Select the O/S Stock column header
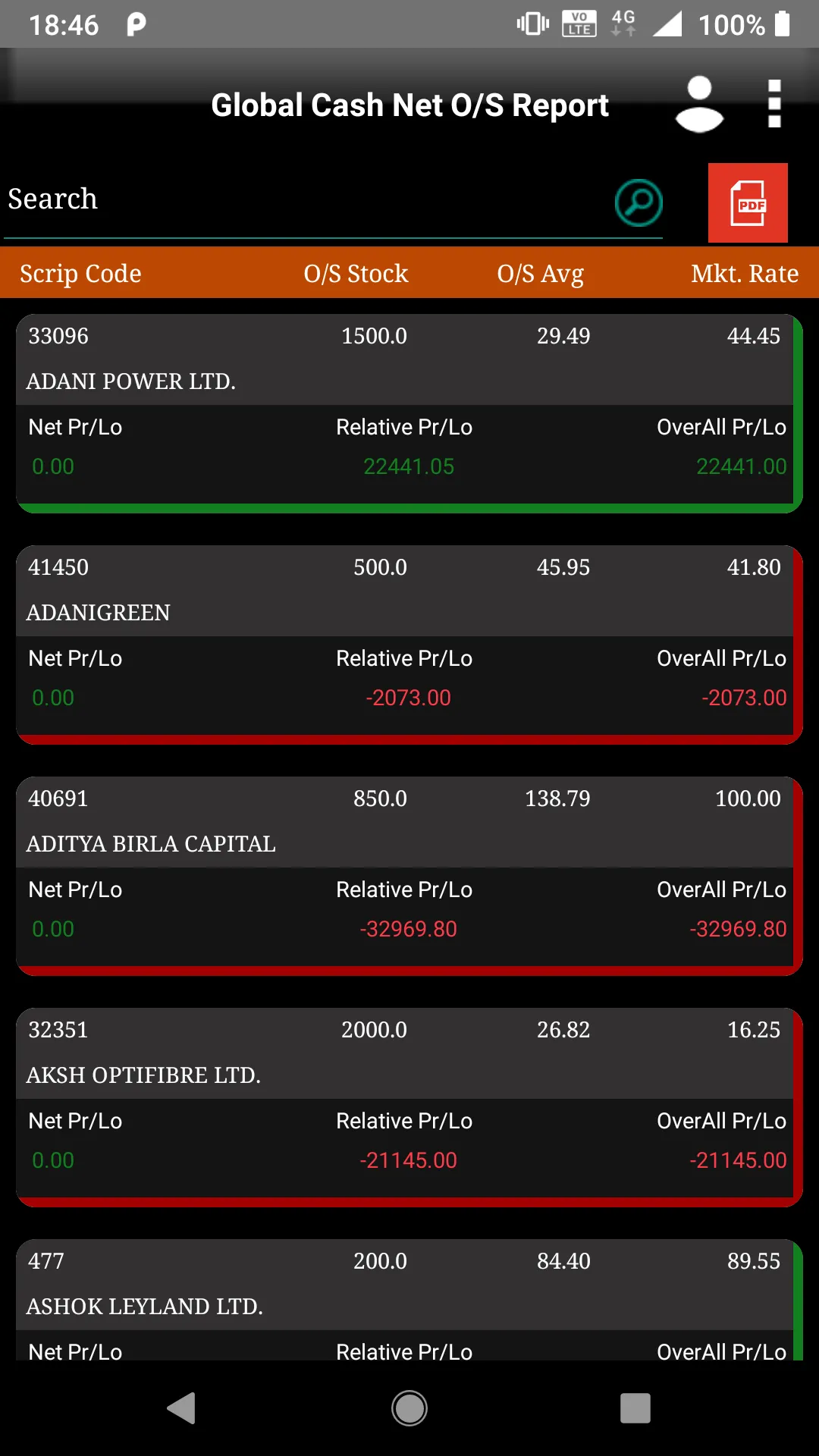This screenshot has height=1456, width=819. pyautogui.click(x=356, y=273)
